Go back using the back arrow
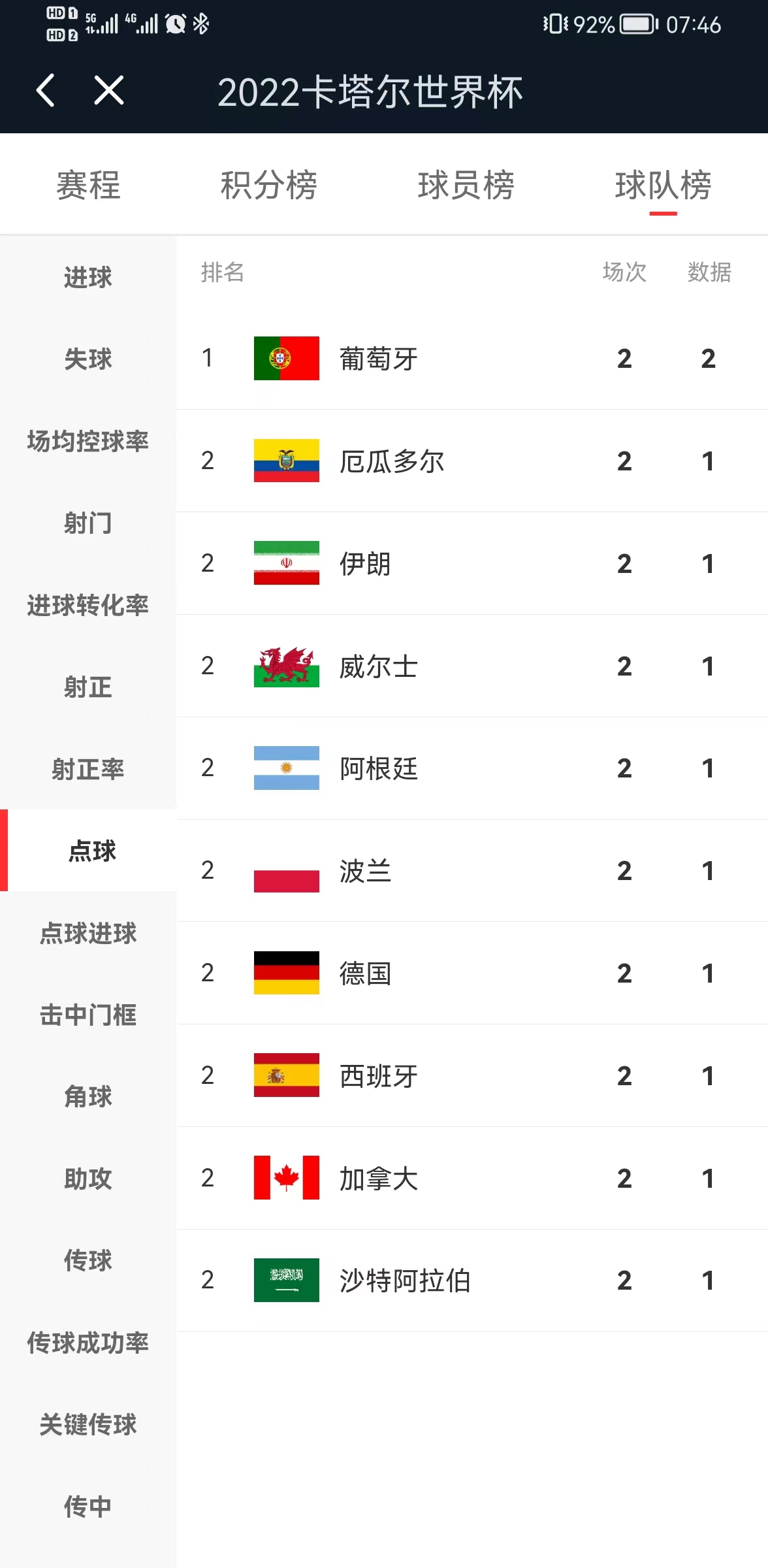 45,90
